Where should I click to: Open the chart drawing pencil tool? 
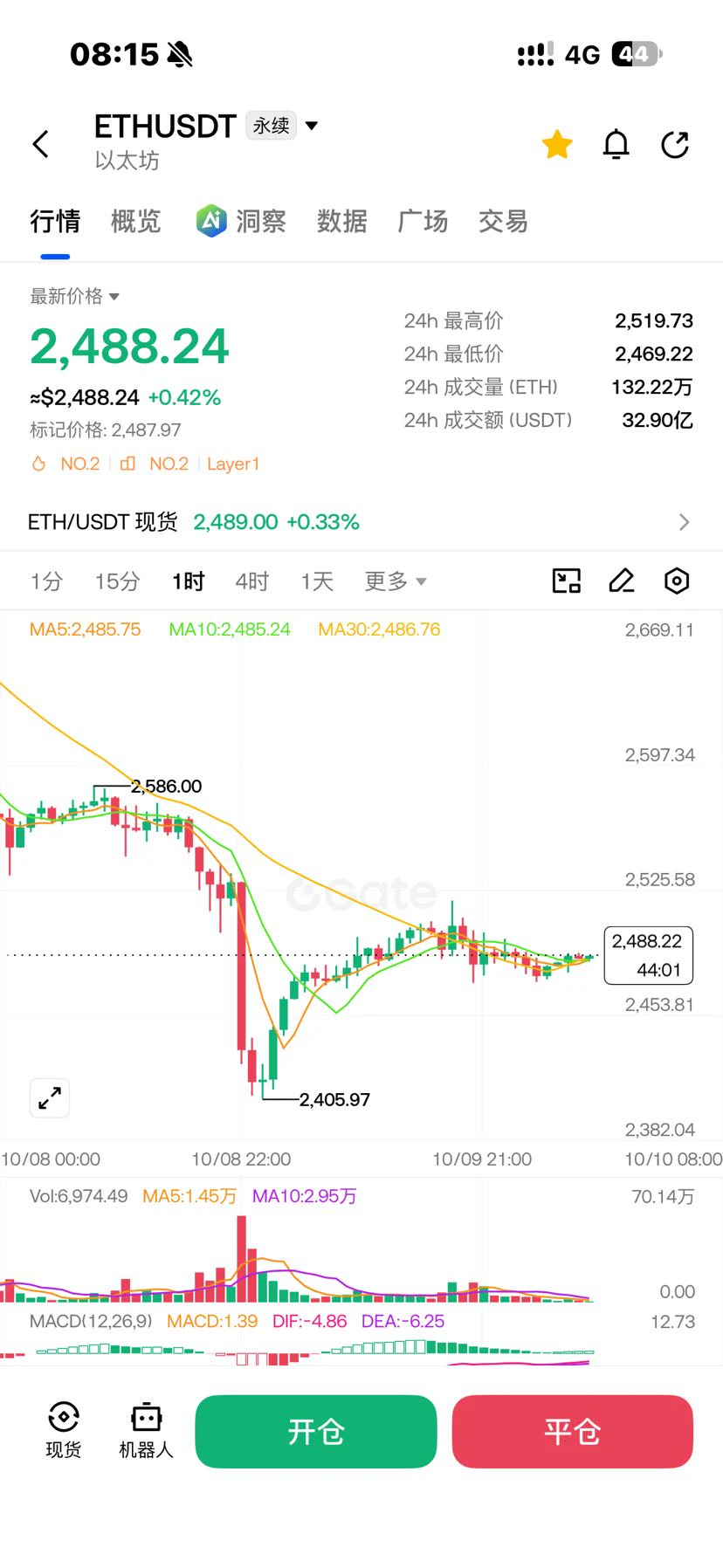click(x=621, y=581)
